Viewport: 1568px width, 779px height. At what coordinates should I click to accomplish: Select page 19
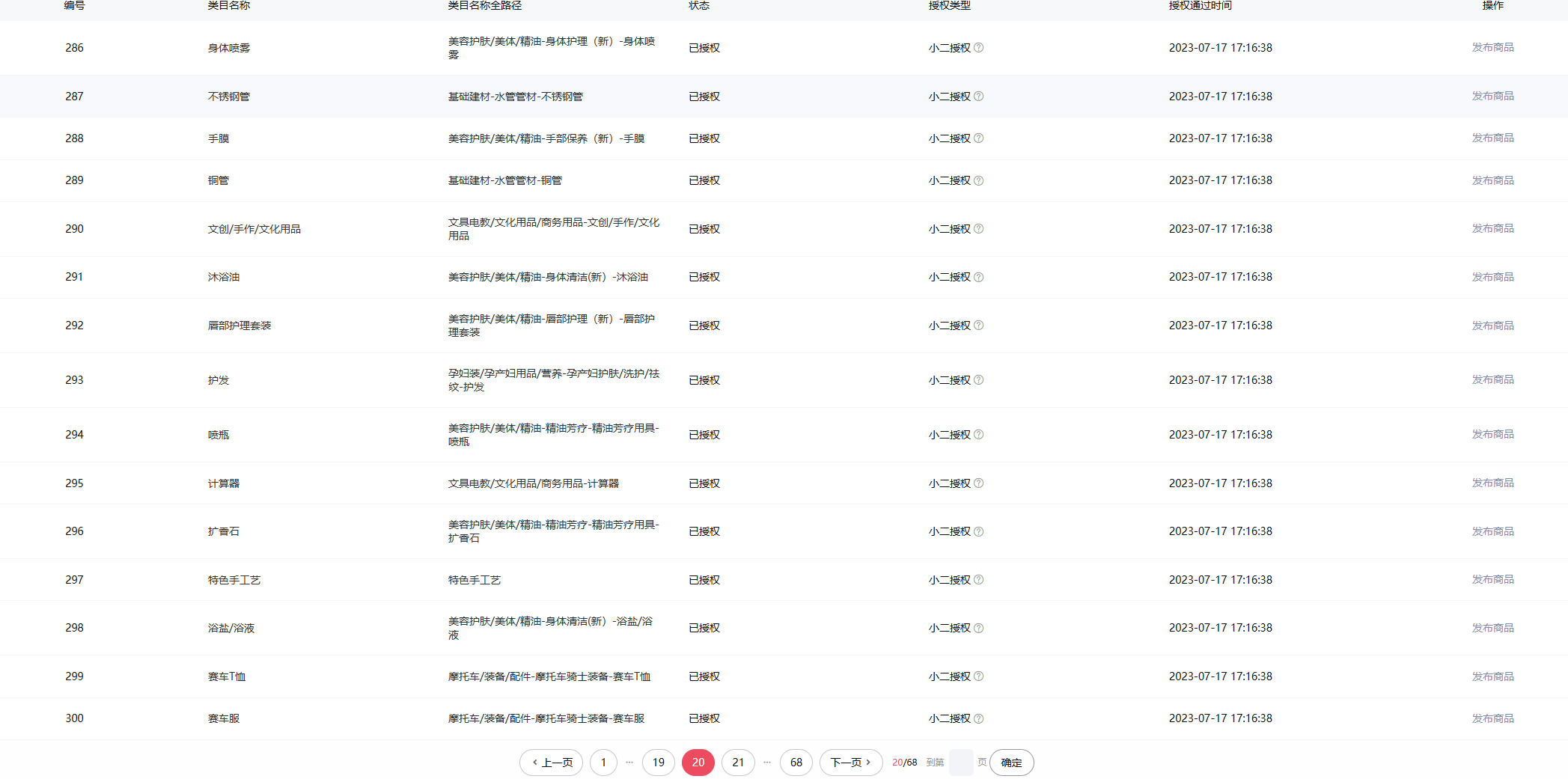pos(659,763)
